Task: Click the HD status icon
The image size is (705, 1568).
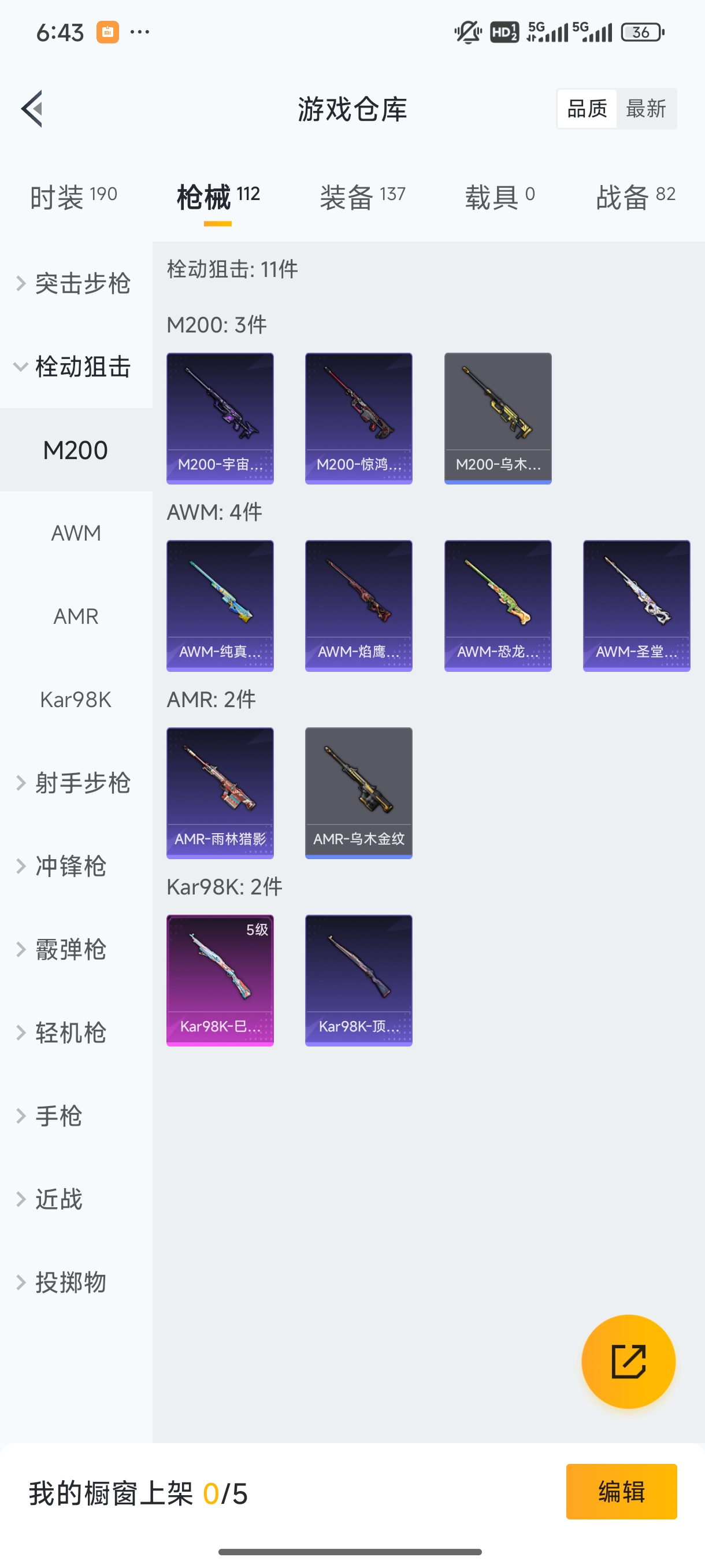Action: pyautogui.click(x=504, y=32)
